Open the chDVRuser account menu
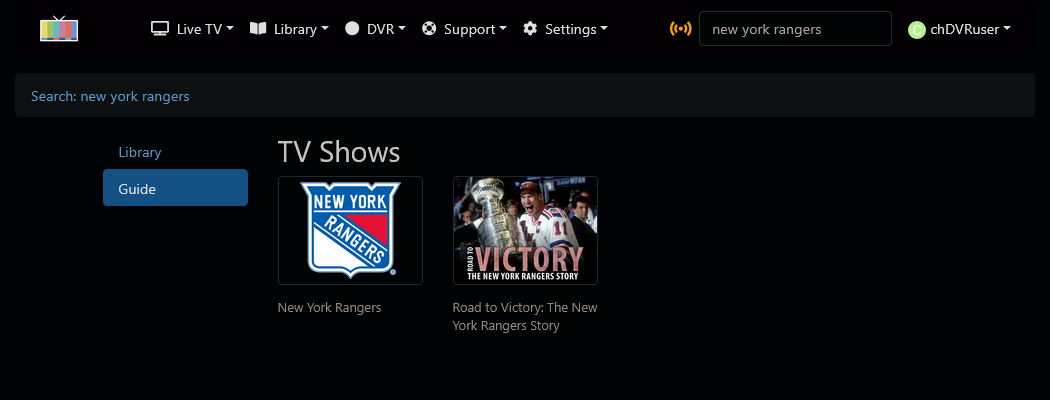Screen dimensions: 1050x400 pos(959,30)
